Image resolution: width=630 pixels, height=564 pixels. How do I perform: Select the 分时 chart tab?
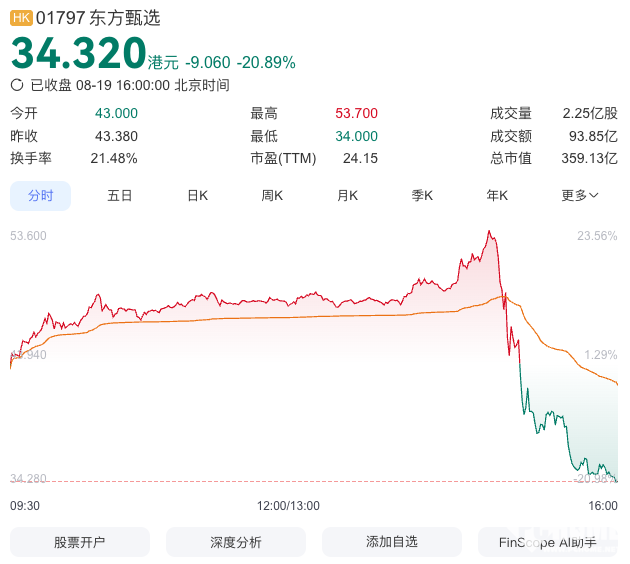41,196
